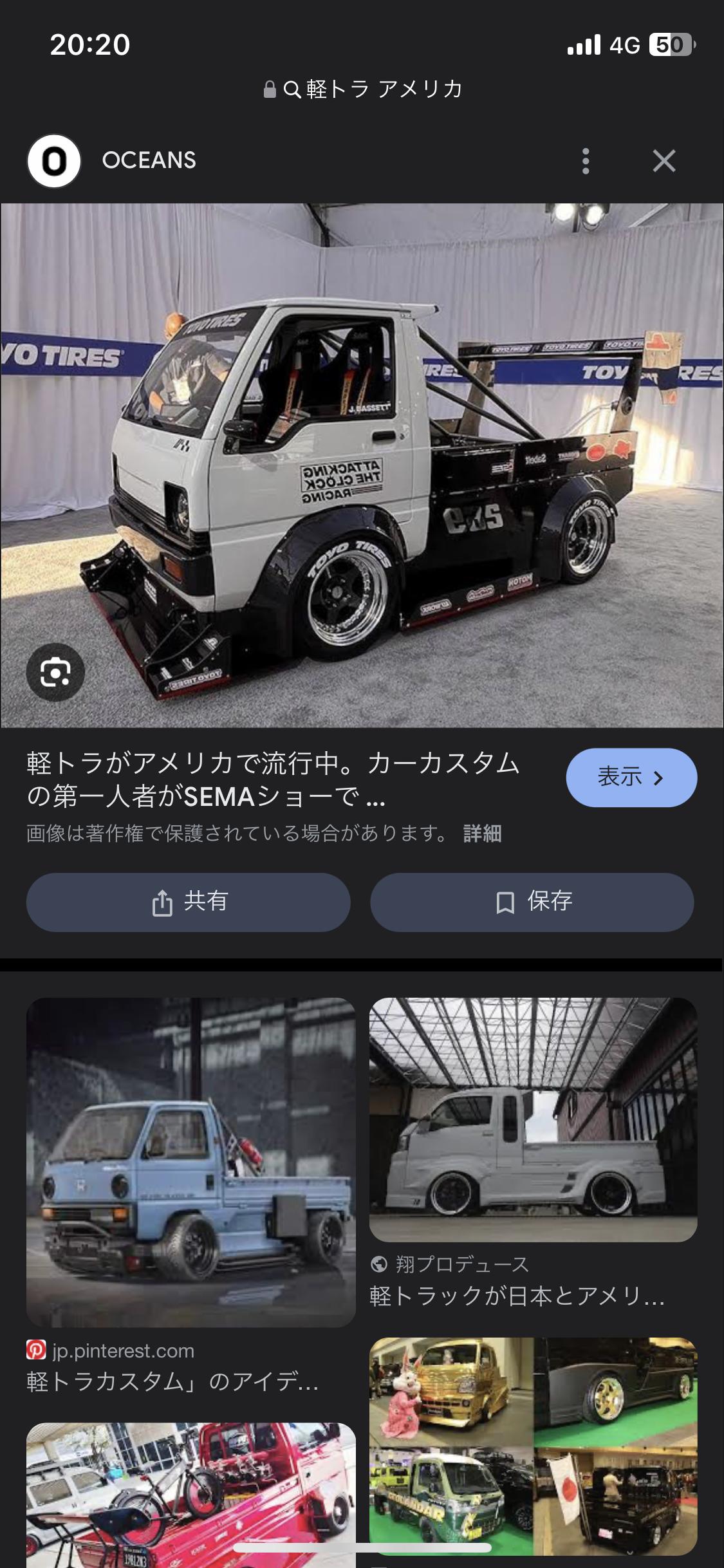Open the 詳細 copyright details link
This screenshot has height=1568, width=724.
coord(482,834)
